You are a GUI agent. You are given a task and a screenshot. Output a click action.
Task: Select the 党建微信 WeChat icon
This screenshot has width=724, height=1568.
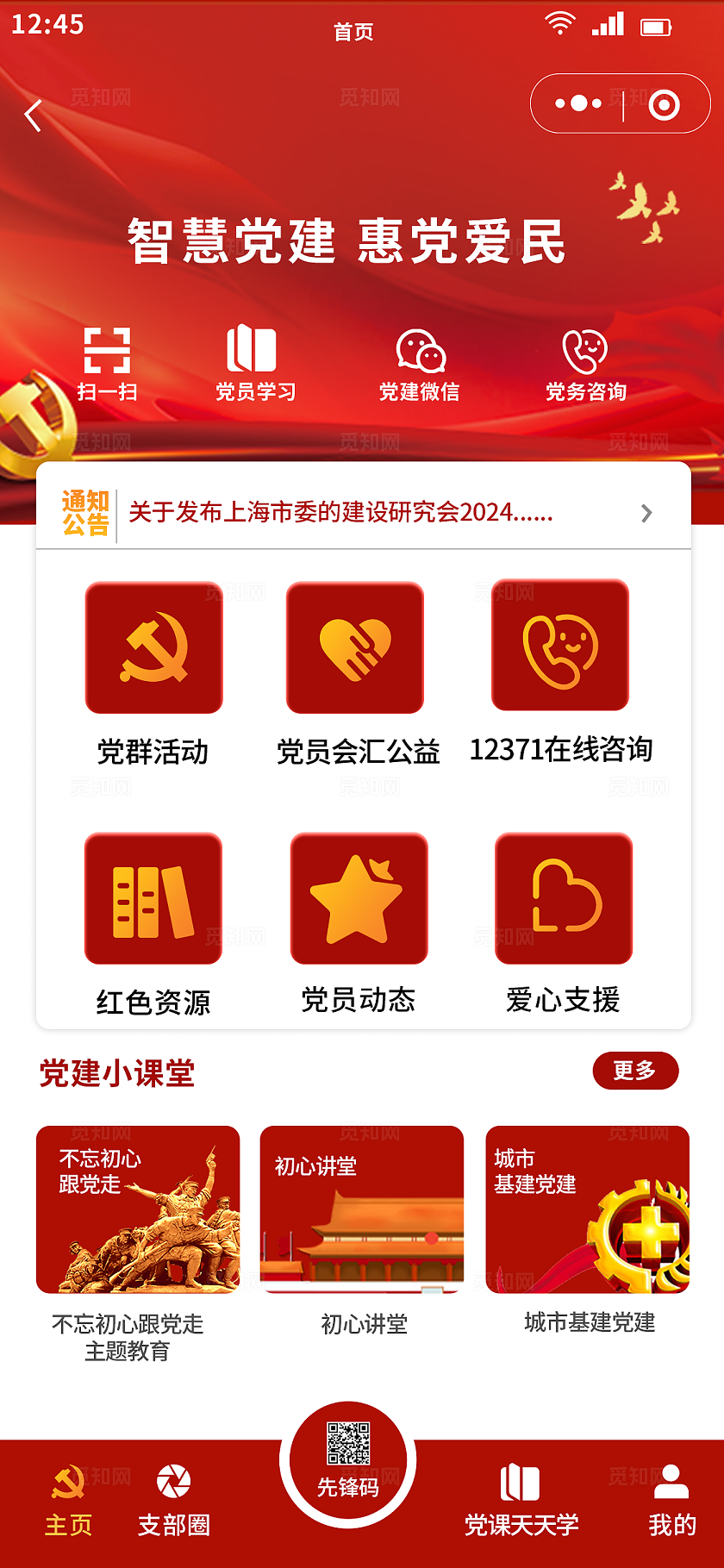[421, 353]
